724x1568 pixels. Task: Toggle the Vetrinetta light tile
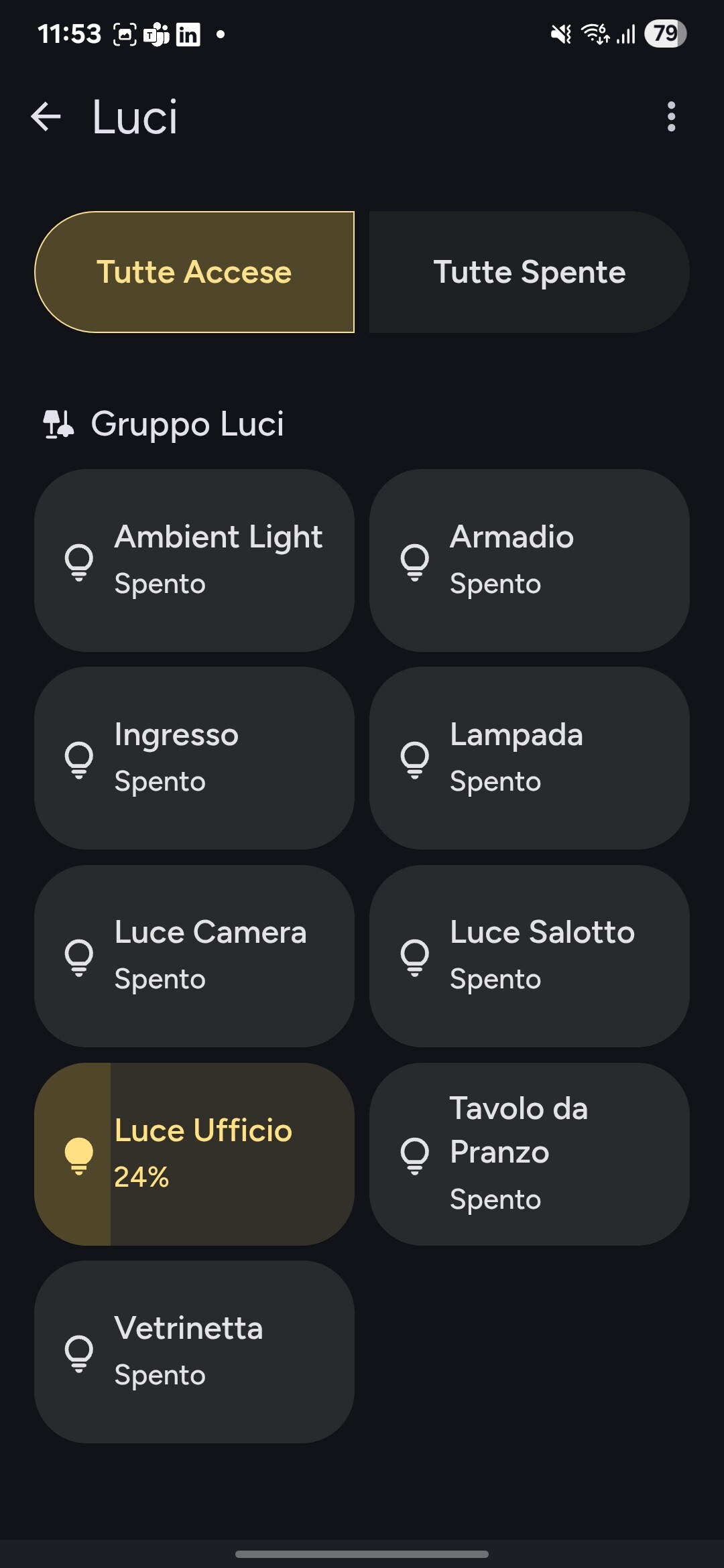tap(194, 1352)
